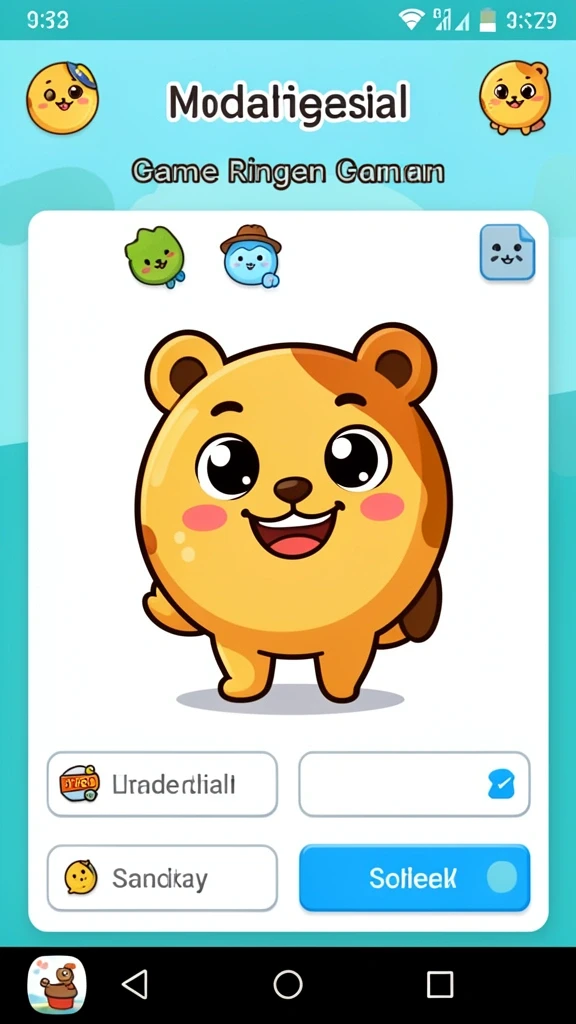This screenshot has height=1024, width=576.
Task: Go back using the system back button
Action: click(135, 984)
